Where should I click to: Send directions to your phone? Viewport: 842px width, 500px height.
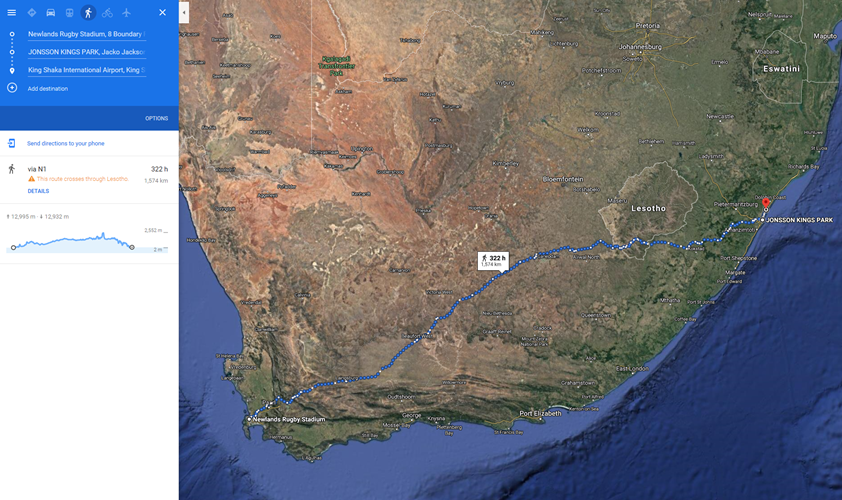[65, 144]
